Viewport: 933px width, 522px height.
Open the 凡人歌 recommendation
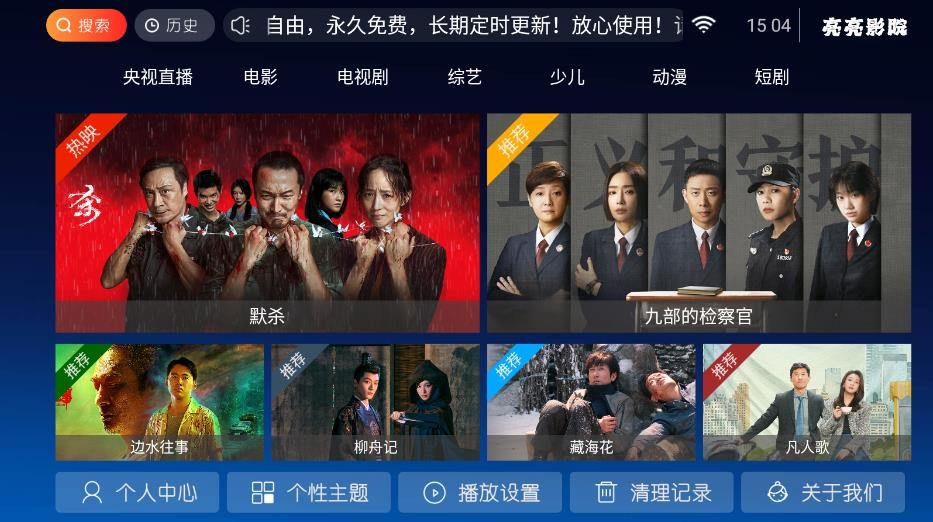(x=806, y=402)
